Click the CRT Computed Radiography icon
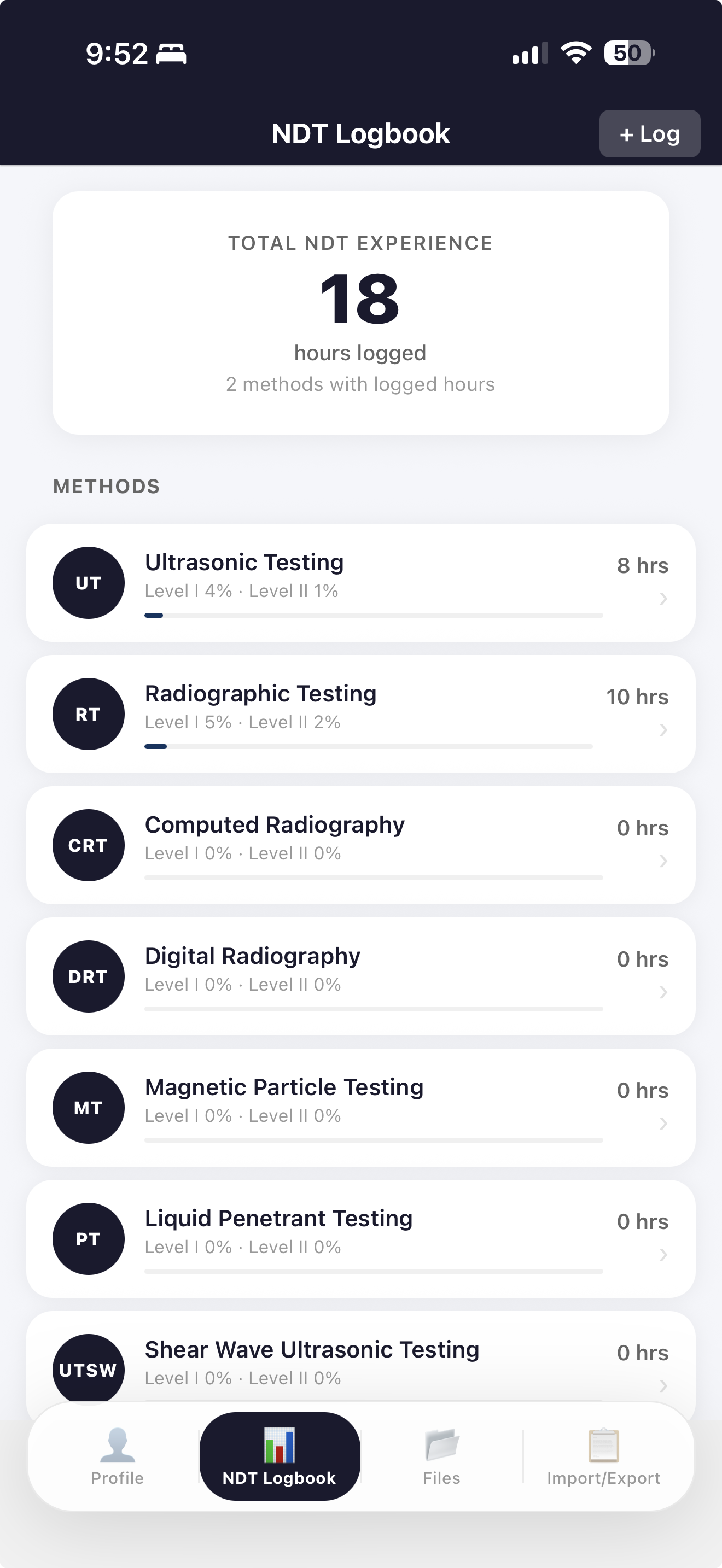 point(88,845)
